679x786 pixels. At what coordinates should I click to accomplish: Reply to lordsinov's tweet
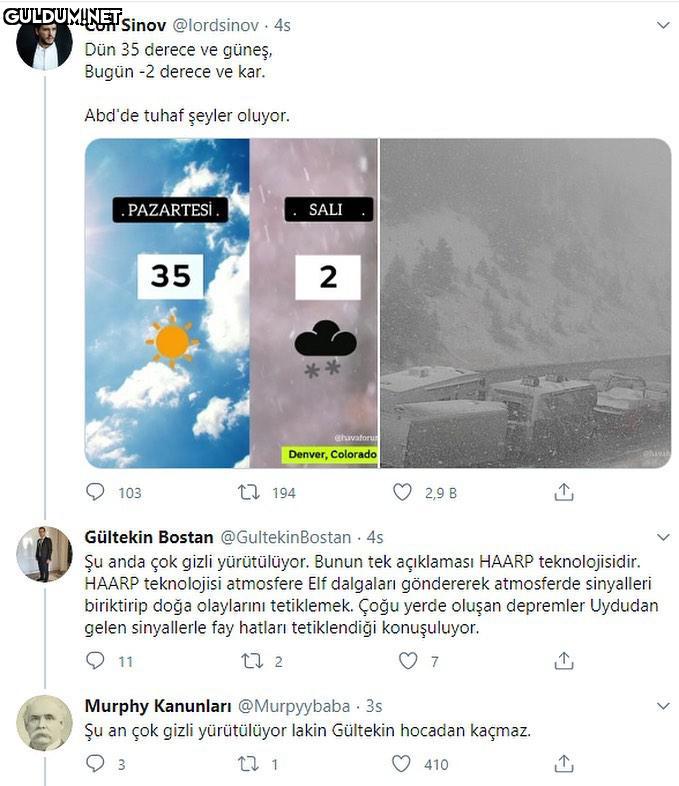[x=96, y=492]
